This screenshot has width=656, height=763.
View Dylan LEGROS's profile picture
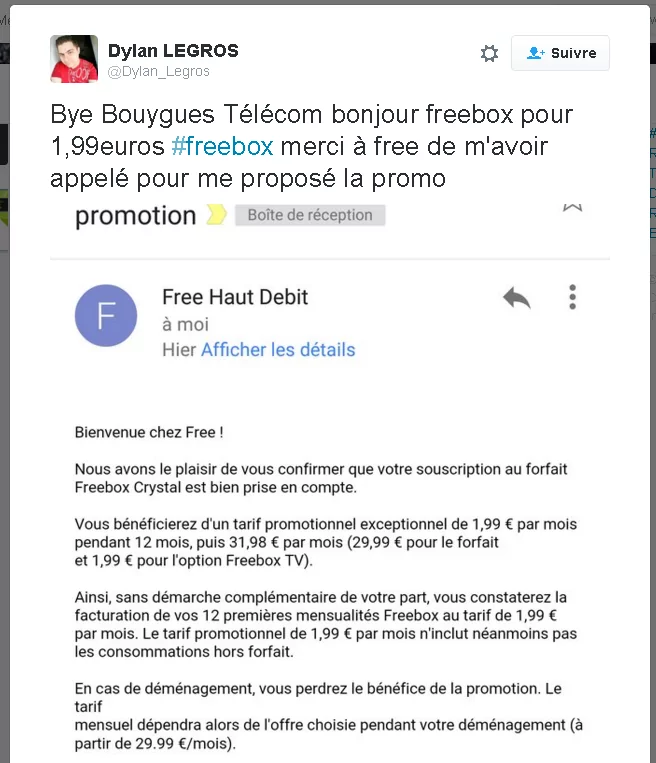pos(74,59)
